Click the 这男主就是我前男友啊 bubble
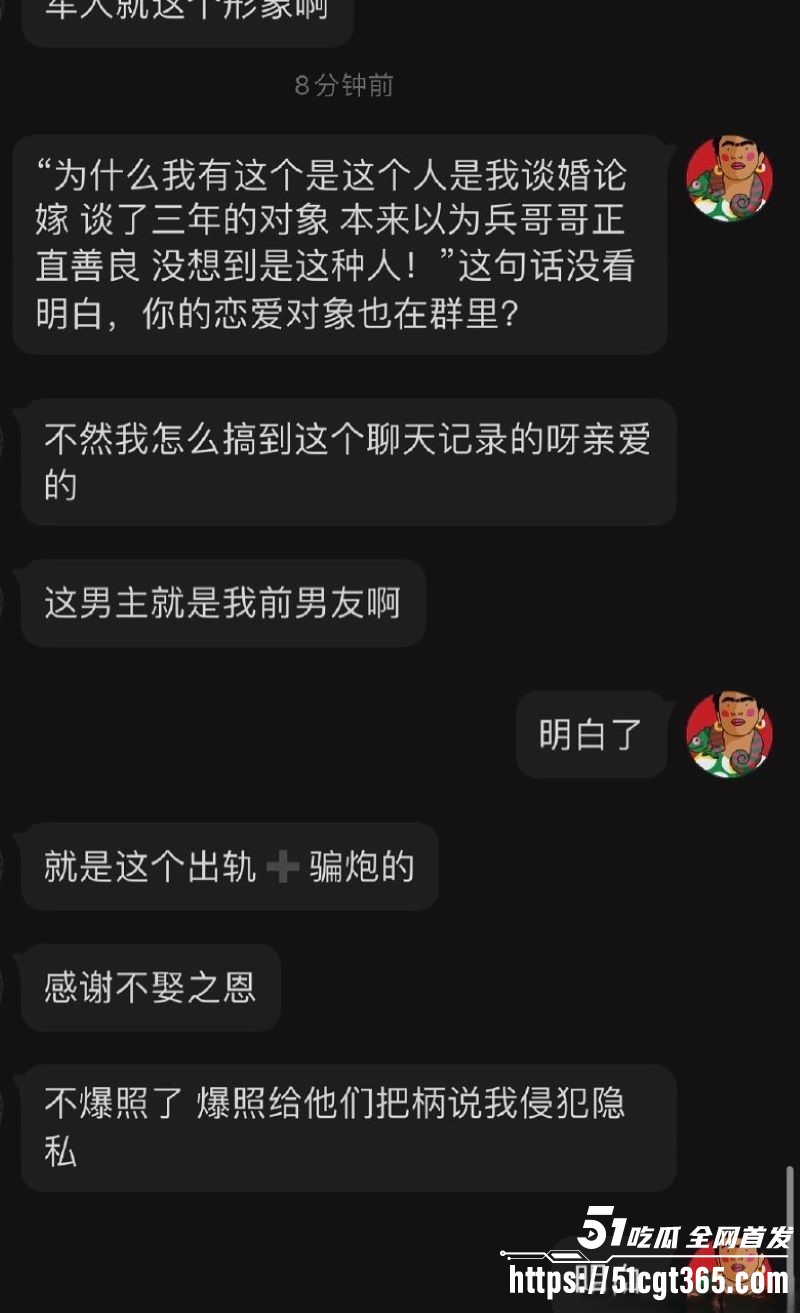Viewport: 800px width, 1313px height. [x=222, y=602]
